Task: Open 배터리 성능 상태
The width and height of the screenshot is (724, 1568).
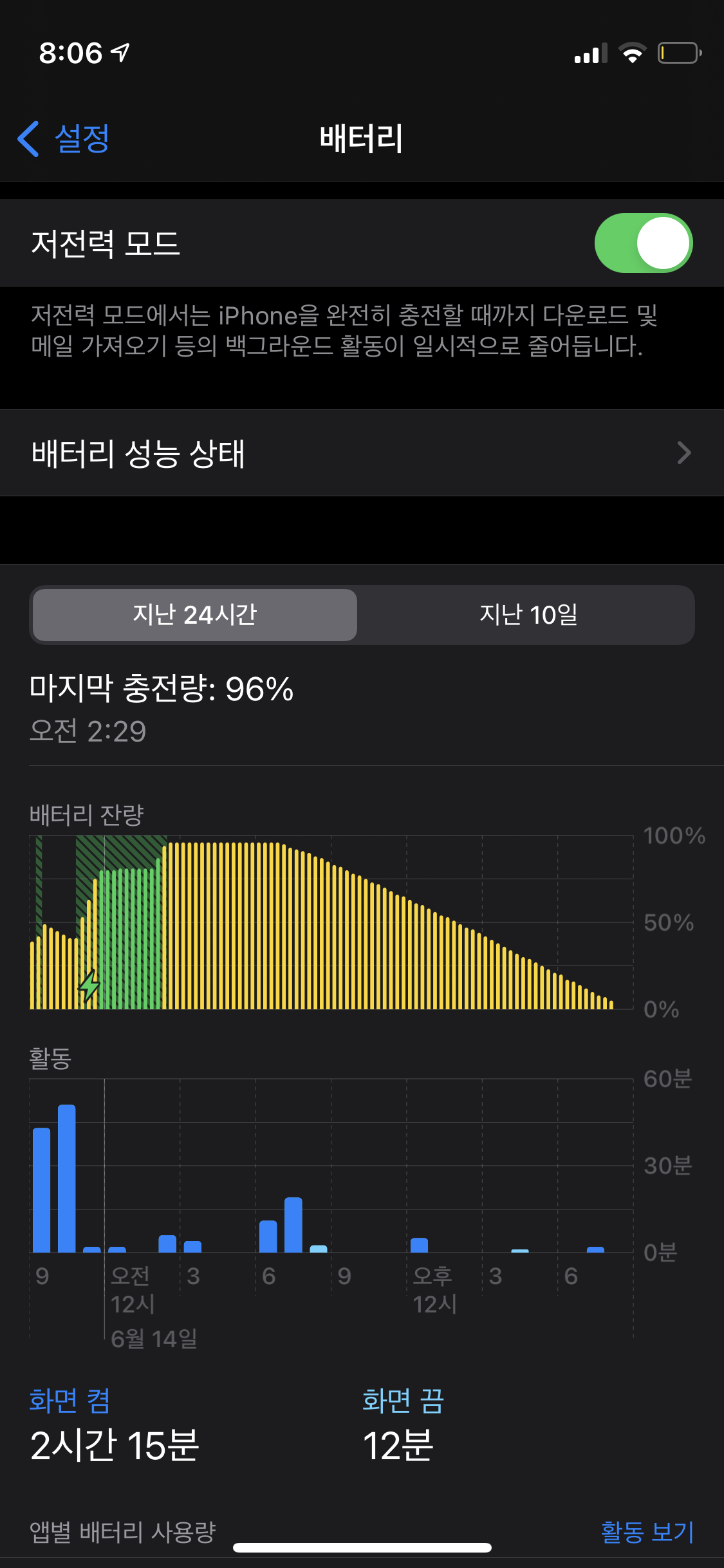Action: (362, 453)
